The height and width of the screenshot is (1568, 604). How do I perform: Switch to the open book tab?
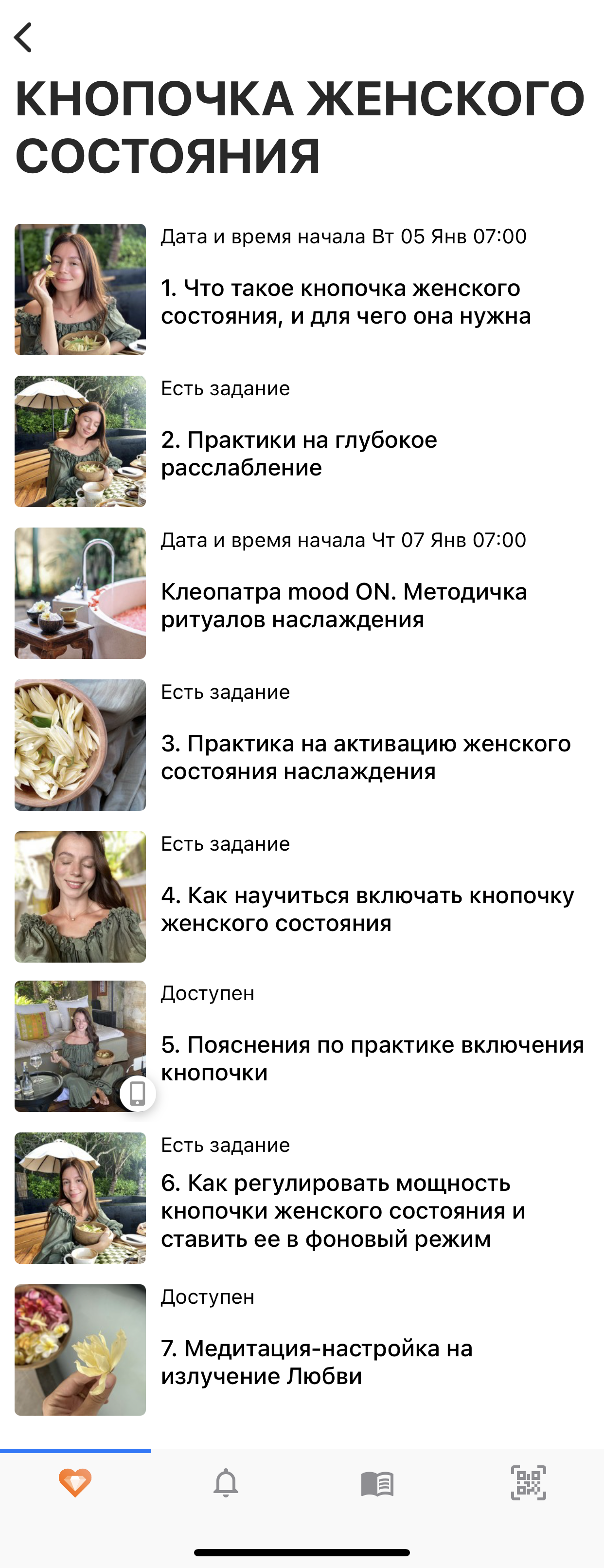coord(377,1484)
